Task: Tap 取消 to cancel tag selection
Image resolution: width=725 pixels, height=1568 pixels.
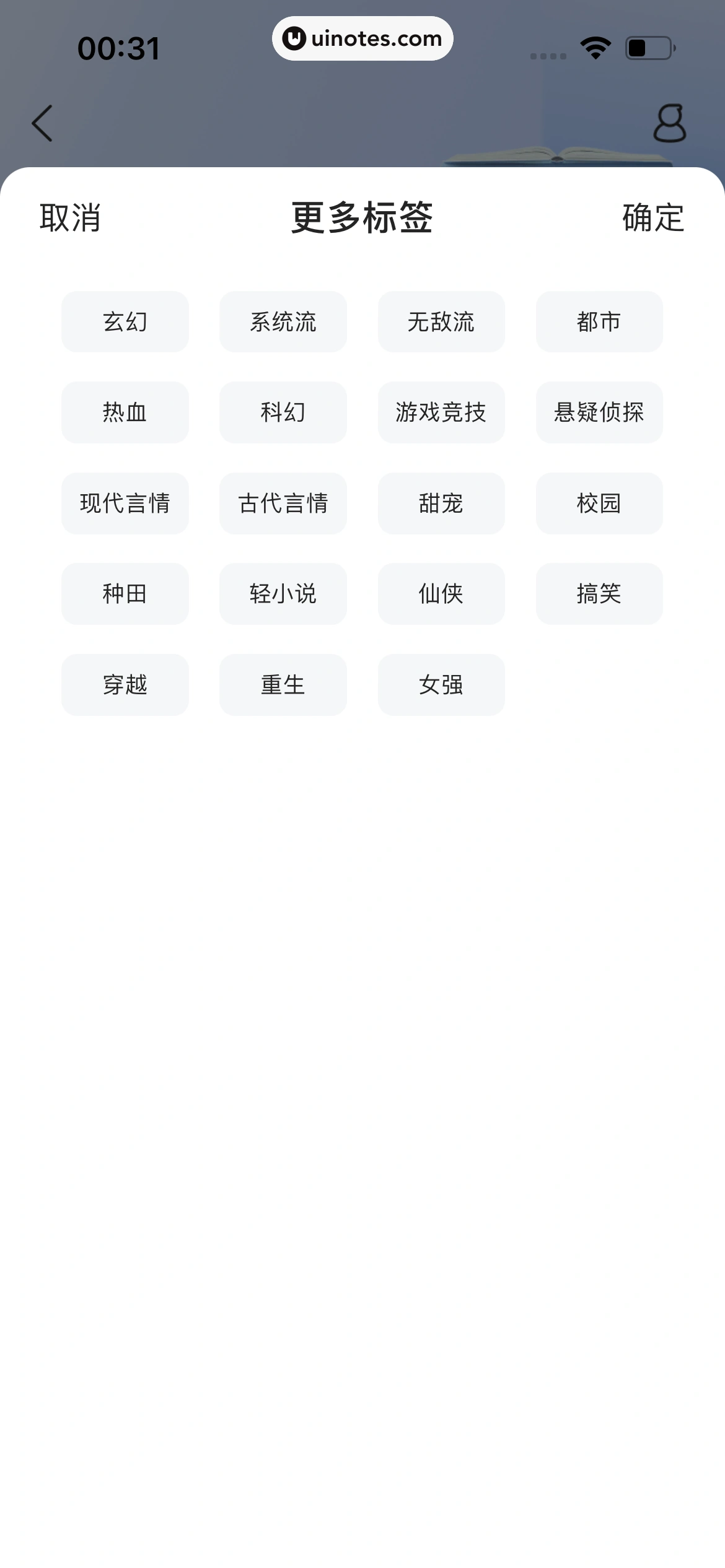Action: [70, 217]
